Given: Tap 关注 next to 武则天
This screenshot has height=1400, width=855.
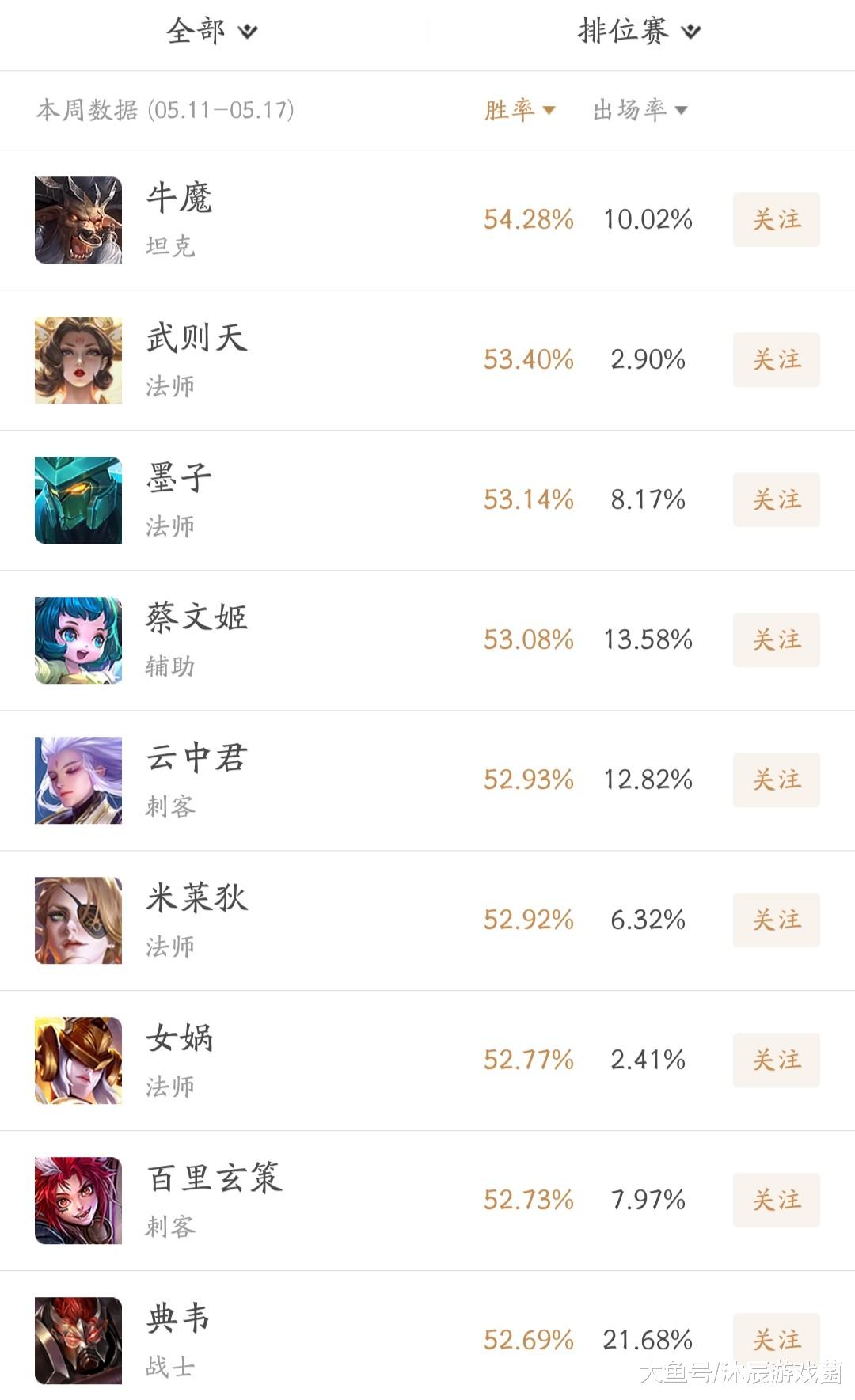Looking at the screenshot, I should 776,360.
